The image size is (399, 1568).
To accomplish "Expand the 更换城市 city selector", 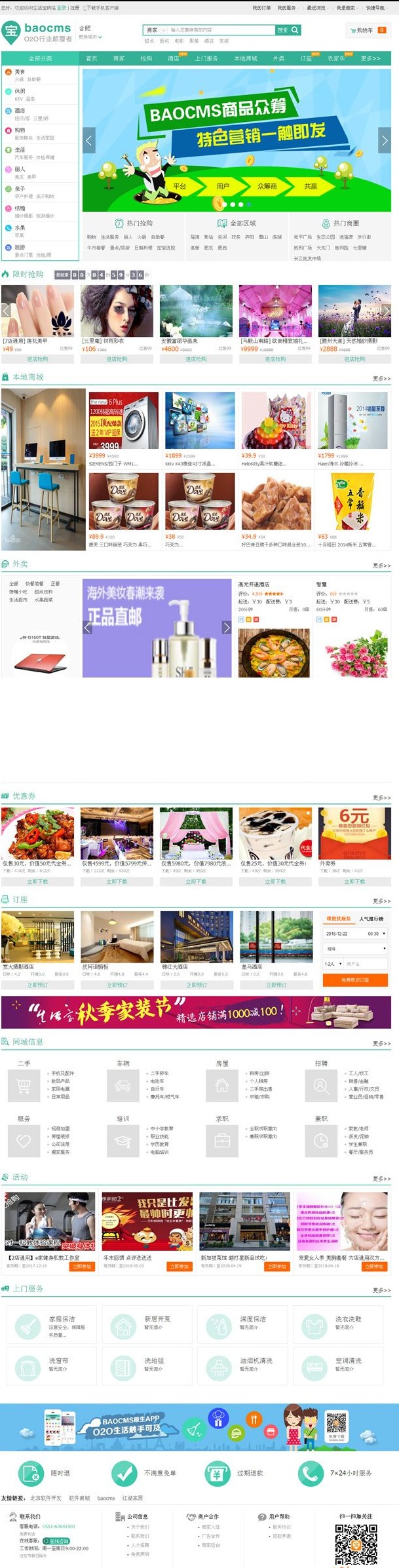I will (x=90, y=37).
